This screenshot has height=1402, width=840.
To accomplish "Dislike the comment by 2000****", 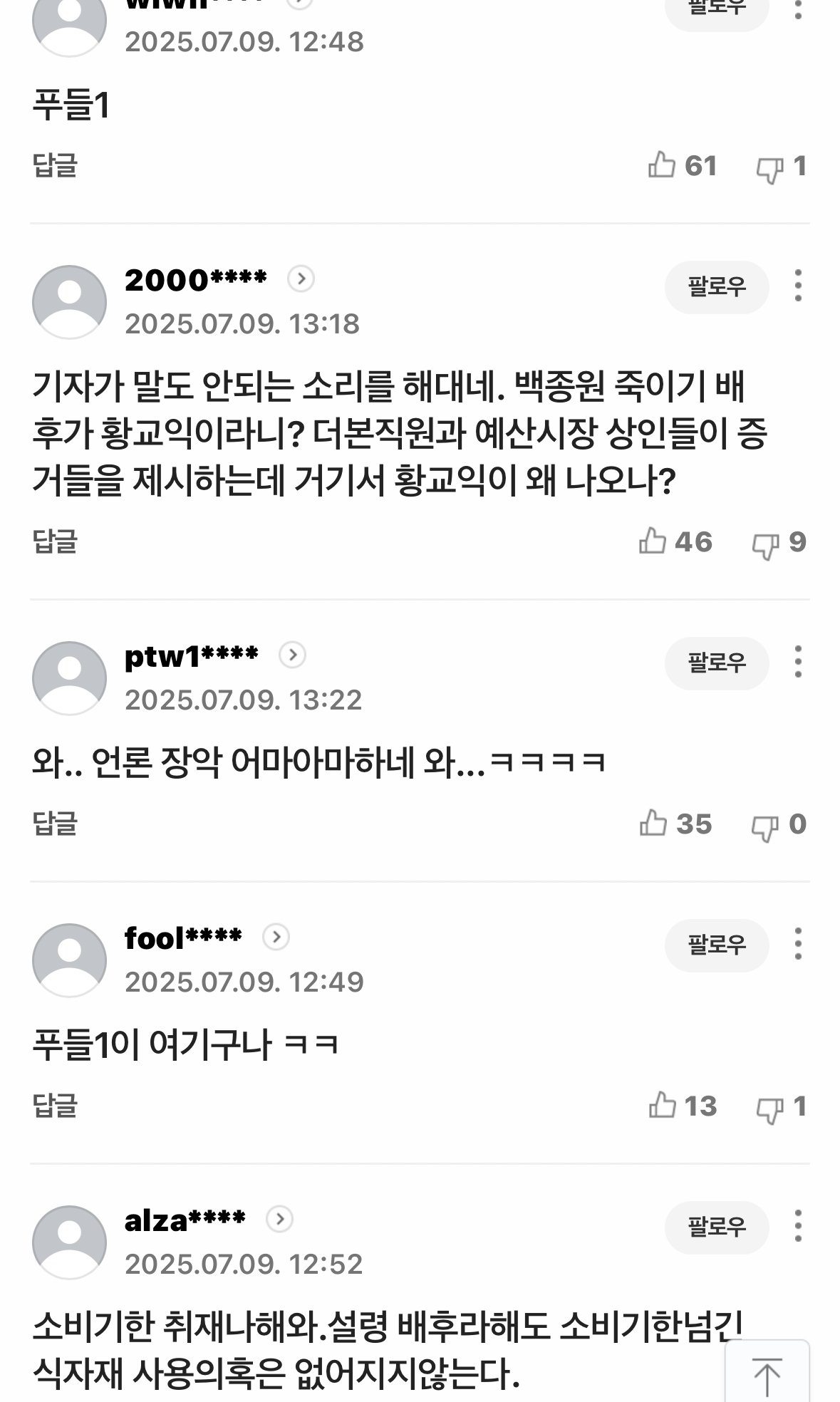I will tap(765, 544).
